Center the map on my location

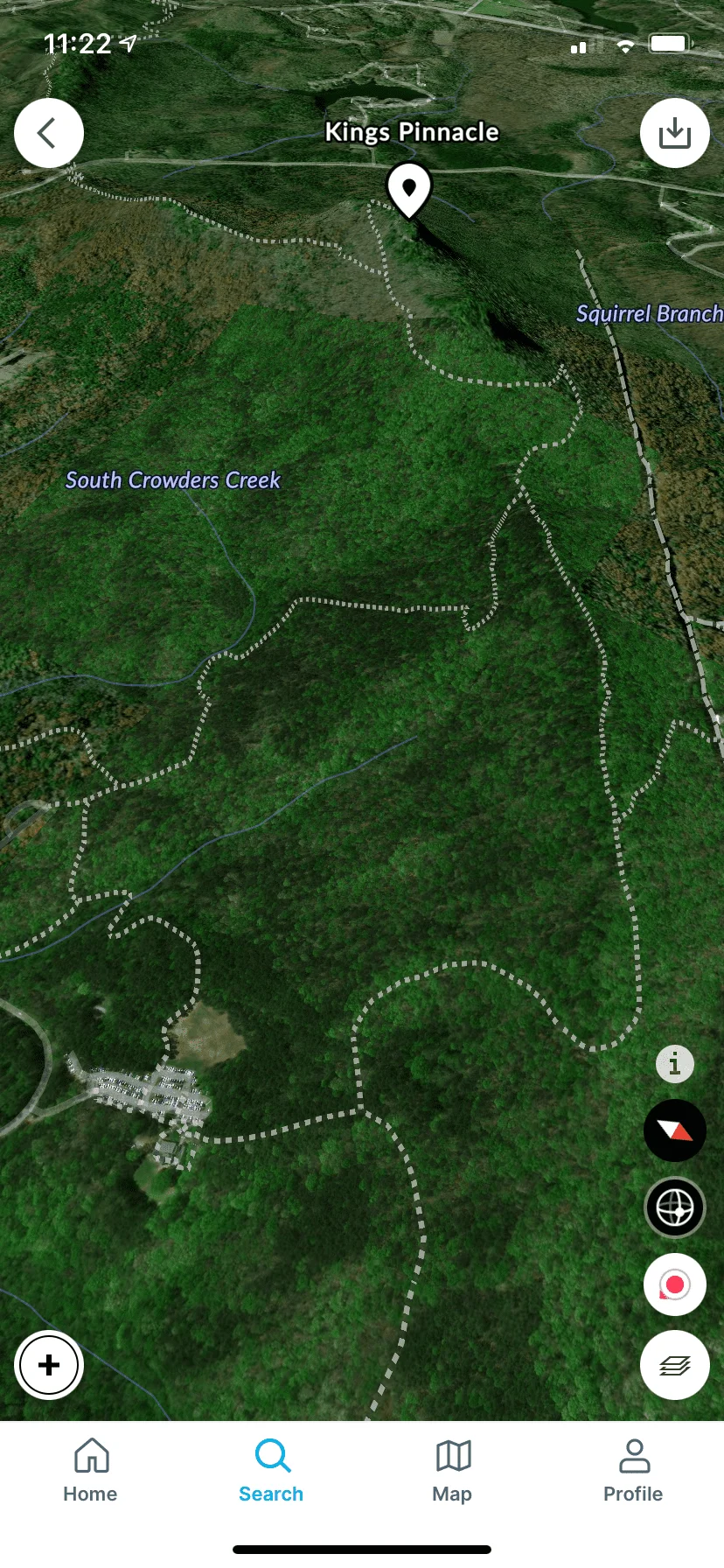click(674, 1208)
